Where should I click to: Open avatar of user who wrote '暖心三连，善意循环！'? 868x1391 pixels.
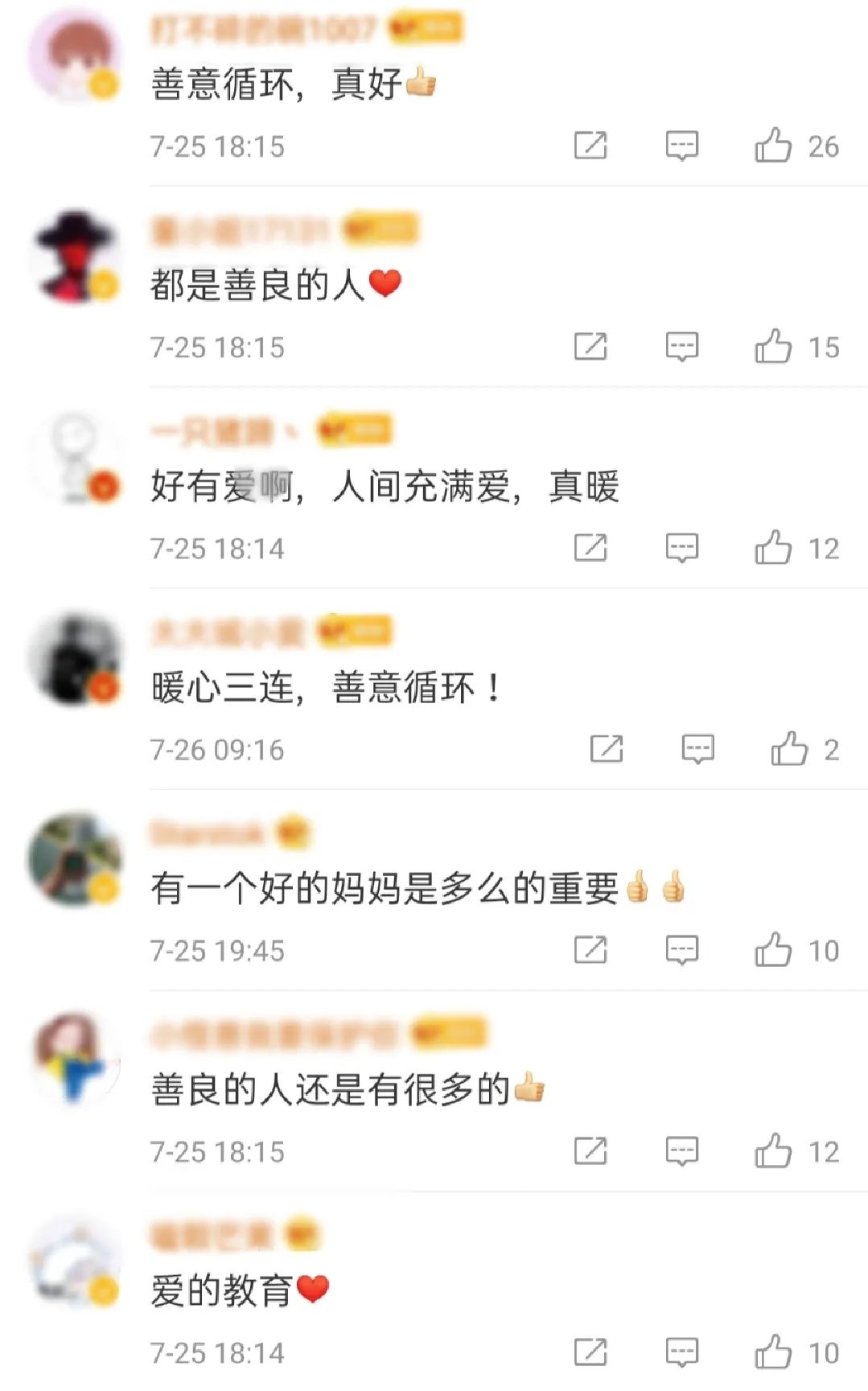75,659
